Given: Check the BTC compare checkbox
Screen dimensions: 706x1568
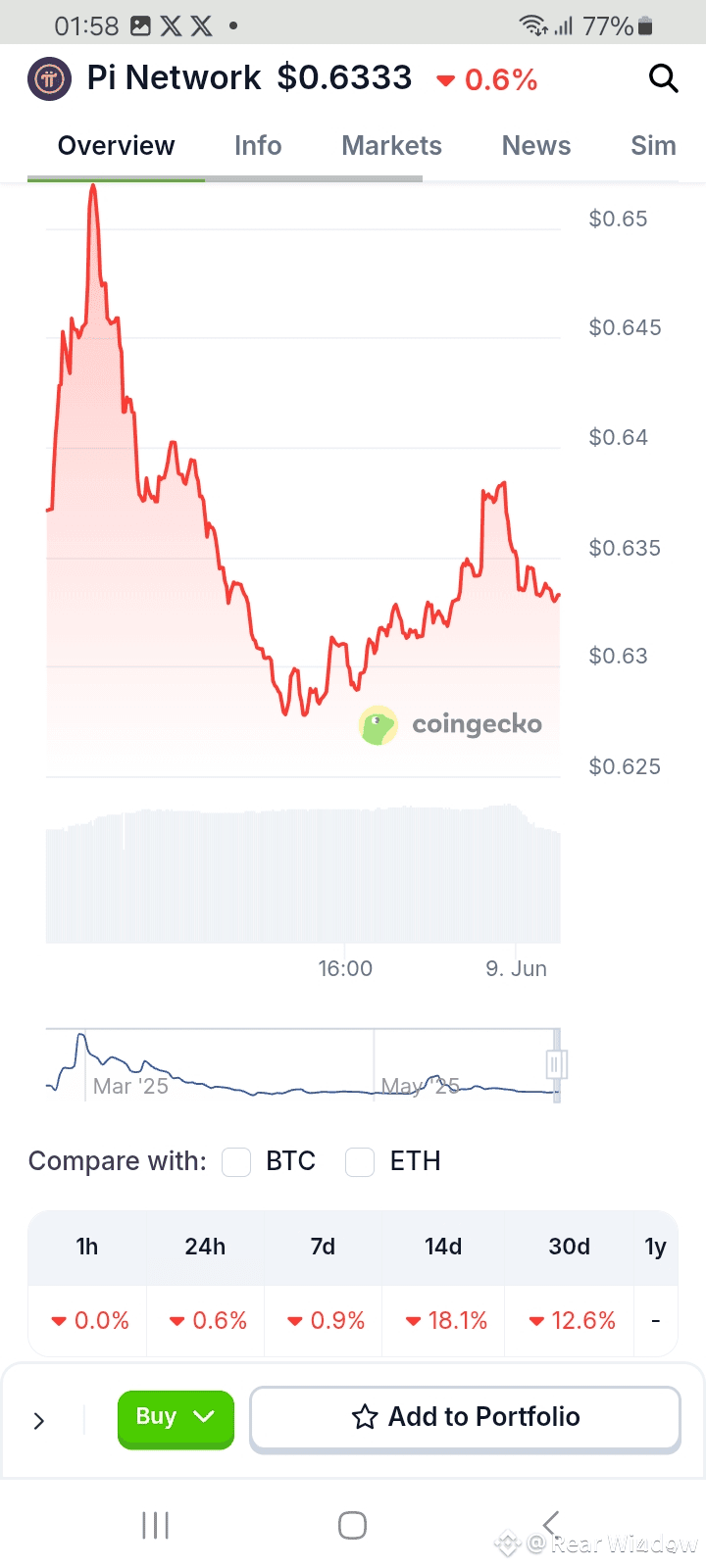Looking at the screenshot, I should 236,1162.
